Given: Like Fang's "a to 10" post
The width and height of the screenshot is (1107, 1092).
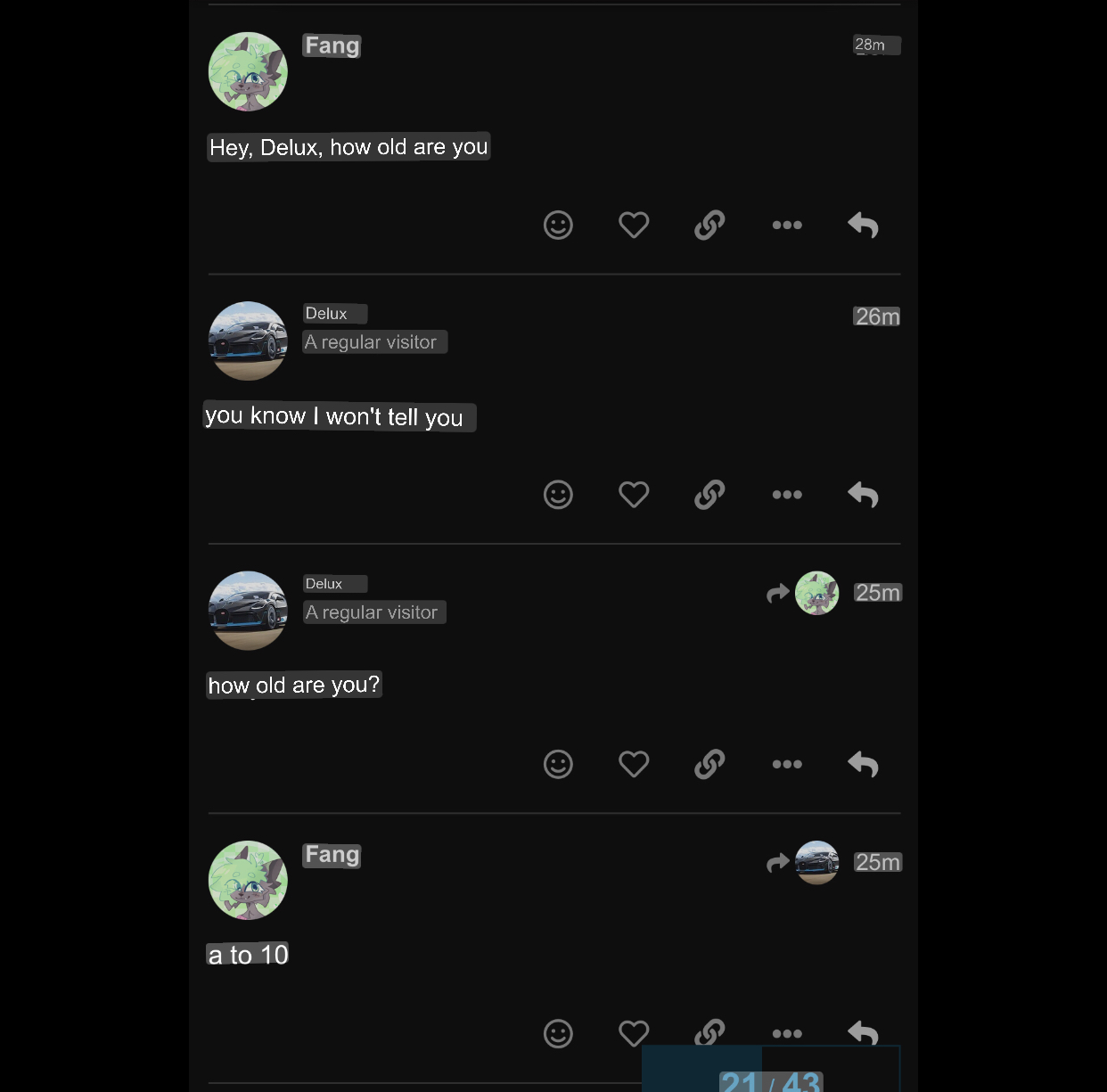Looking at the screenshot, I should pyautogui.click(x=634, y=1033).
